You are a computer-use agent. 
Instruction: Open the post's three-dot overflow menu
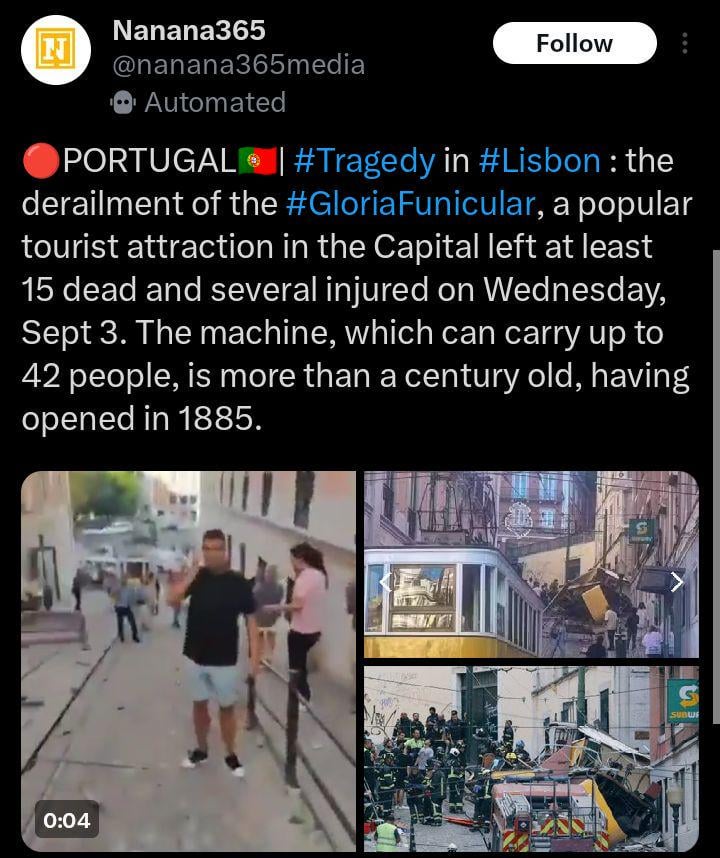[685, 43]
